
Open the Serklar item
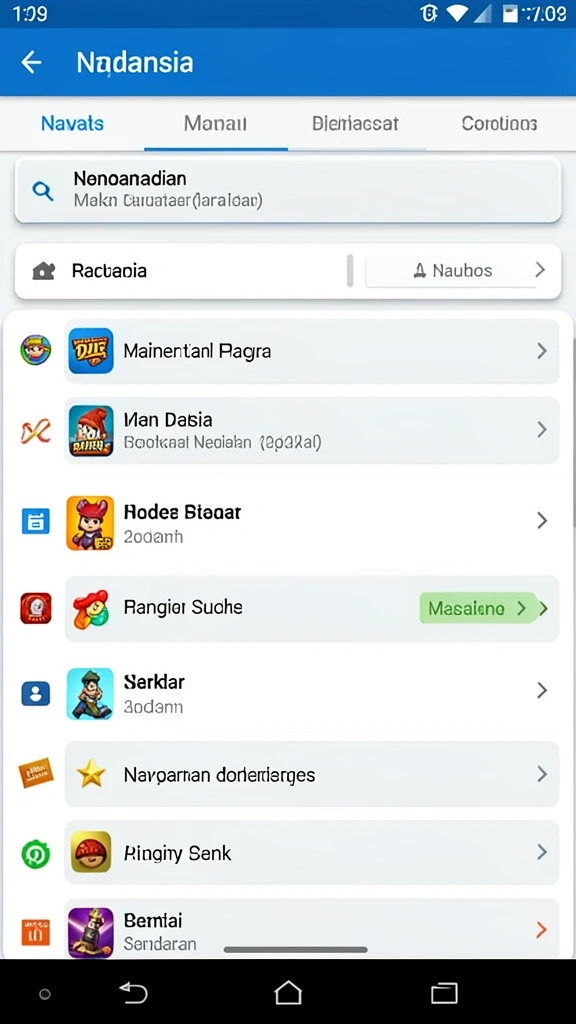click(312, 694)
